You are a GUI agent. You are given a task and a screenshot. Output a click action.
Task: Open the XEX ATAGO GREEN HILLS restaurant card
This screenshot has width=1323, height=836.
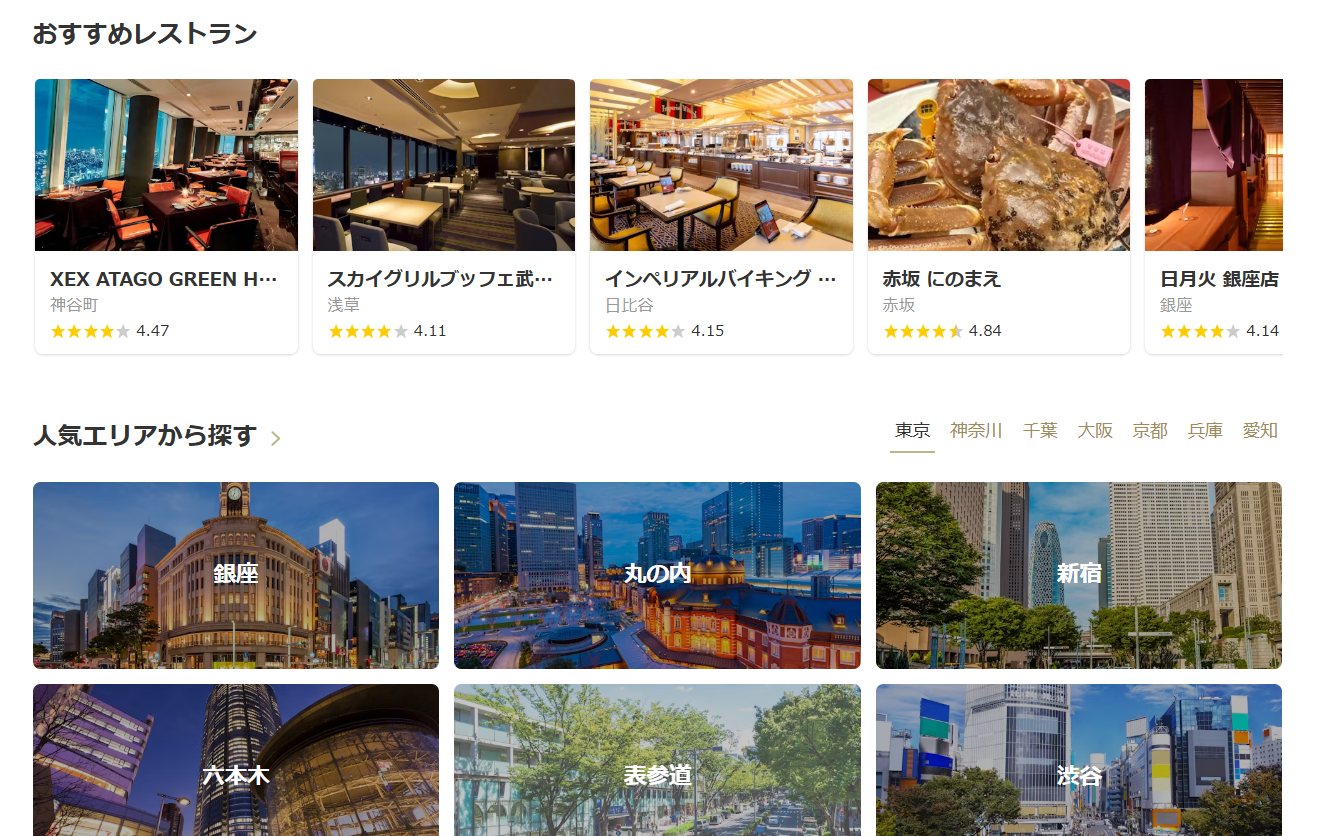(x=166, y=215)
